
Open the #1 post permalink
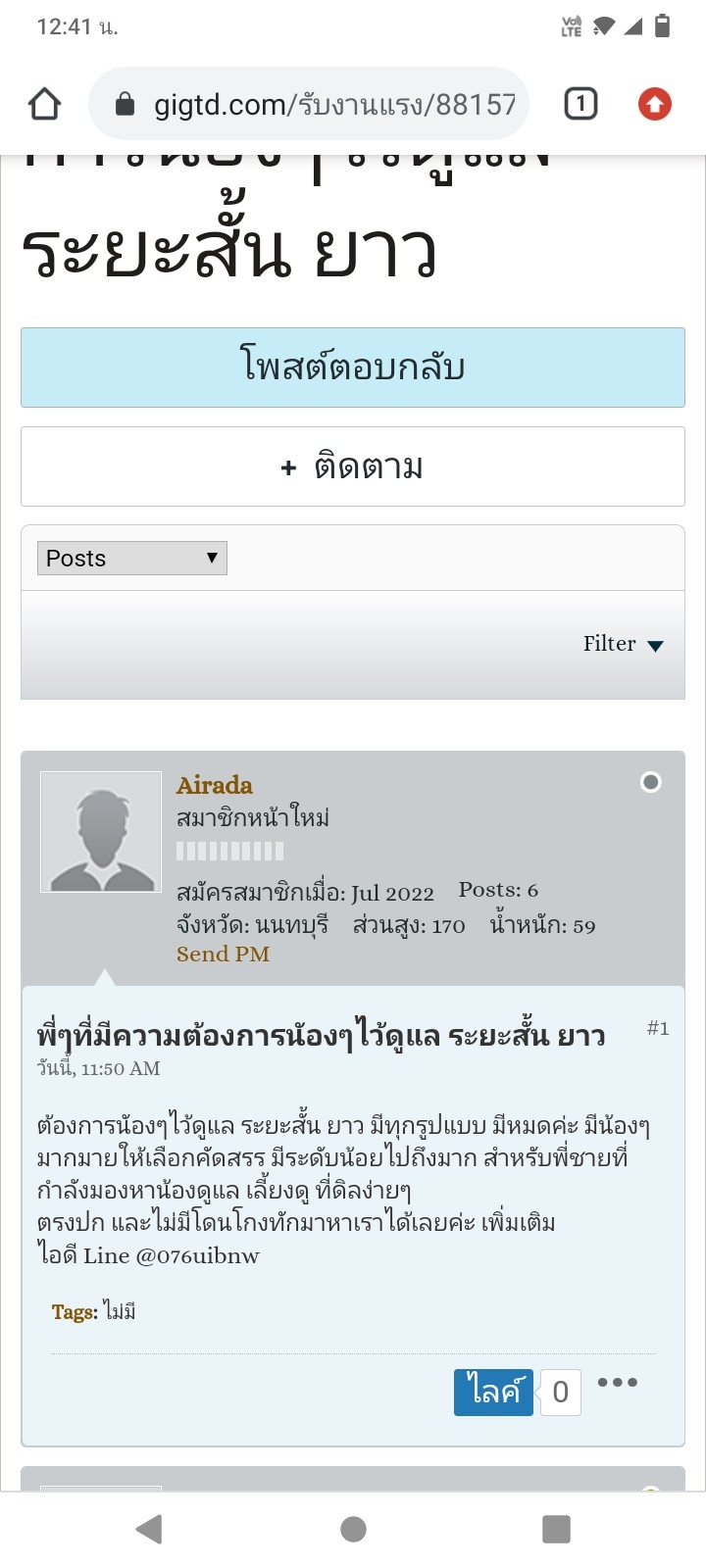coord(658,1028)
